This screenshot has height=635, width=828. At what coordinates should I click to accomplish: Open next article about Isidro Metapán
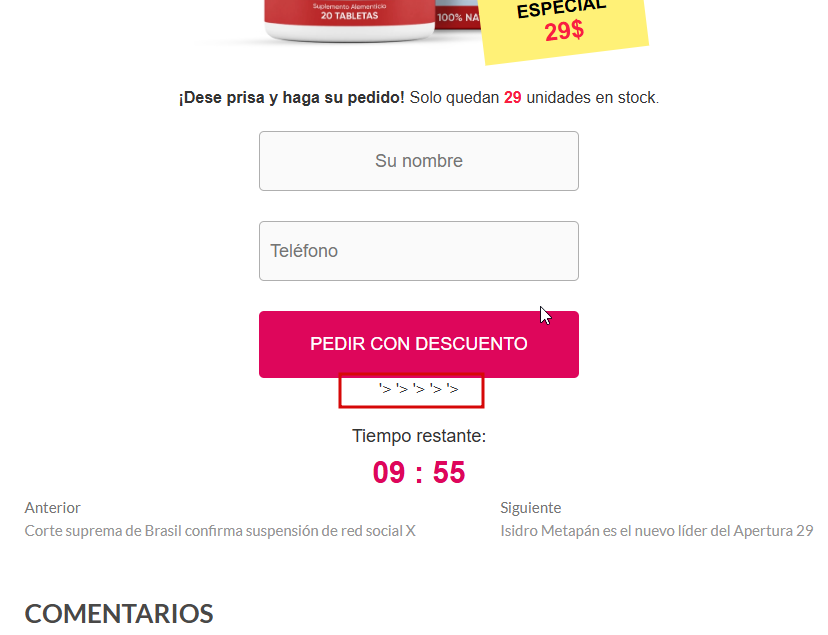(x=656, y=531)
